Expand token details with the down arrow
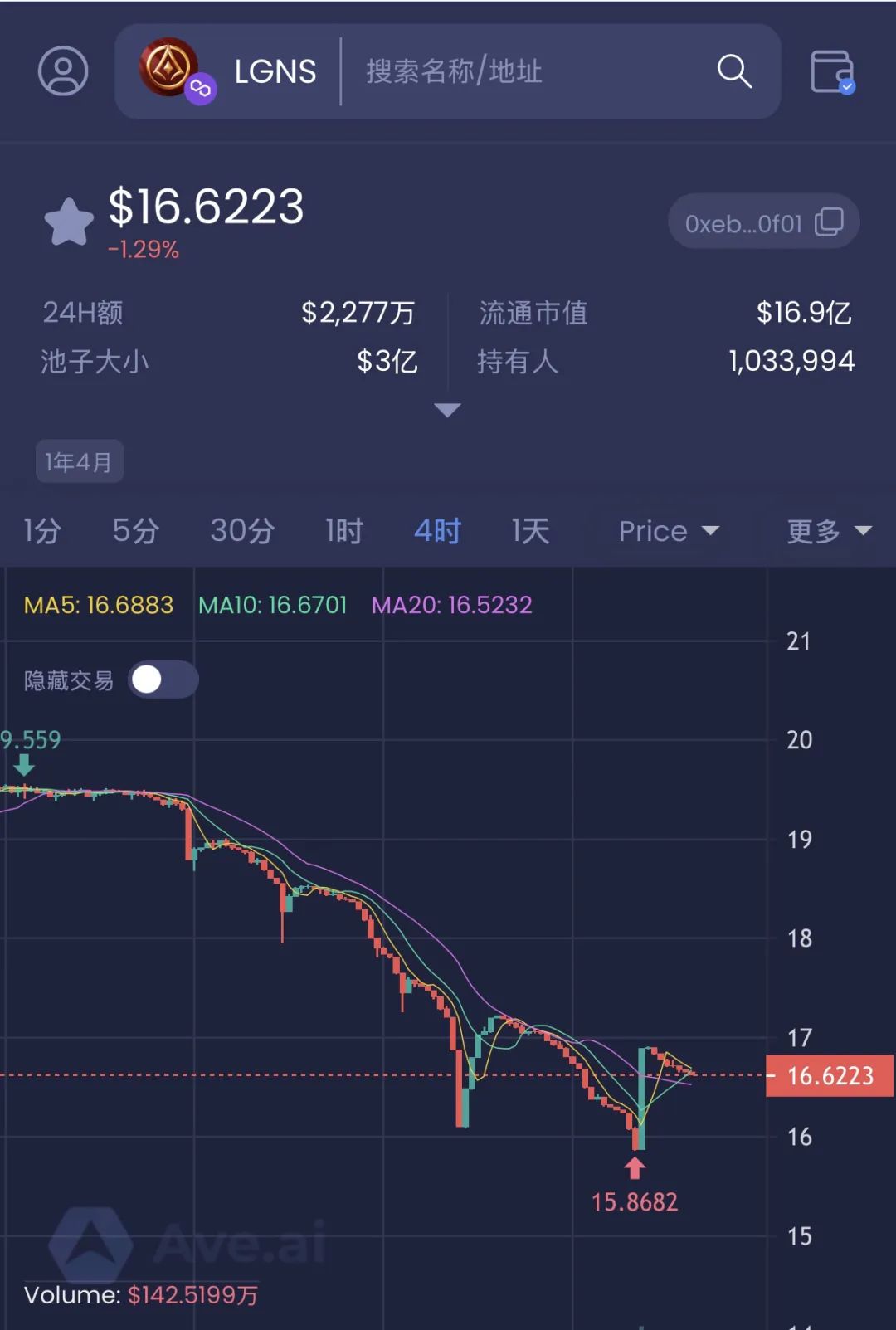Viewport: 896px width, 1330px height. point(447,410)
